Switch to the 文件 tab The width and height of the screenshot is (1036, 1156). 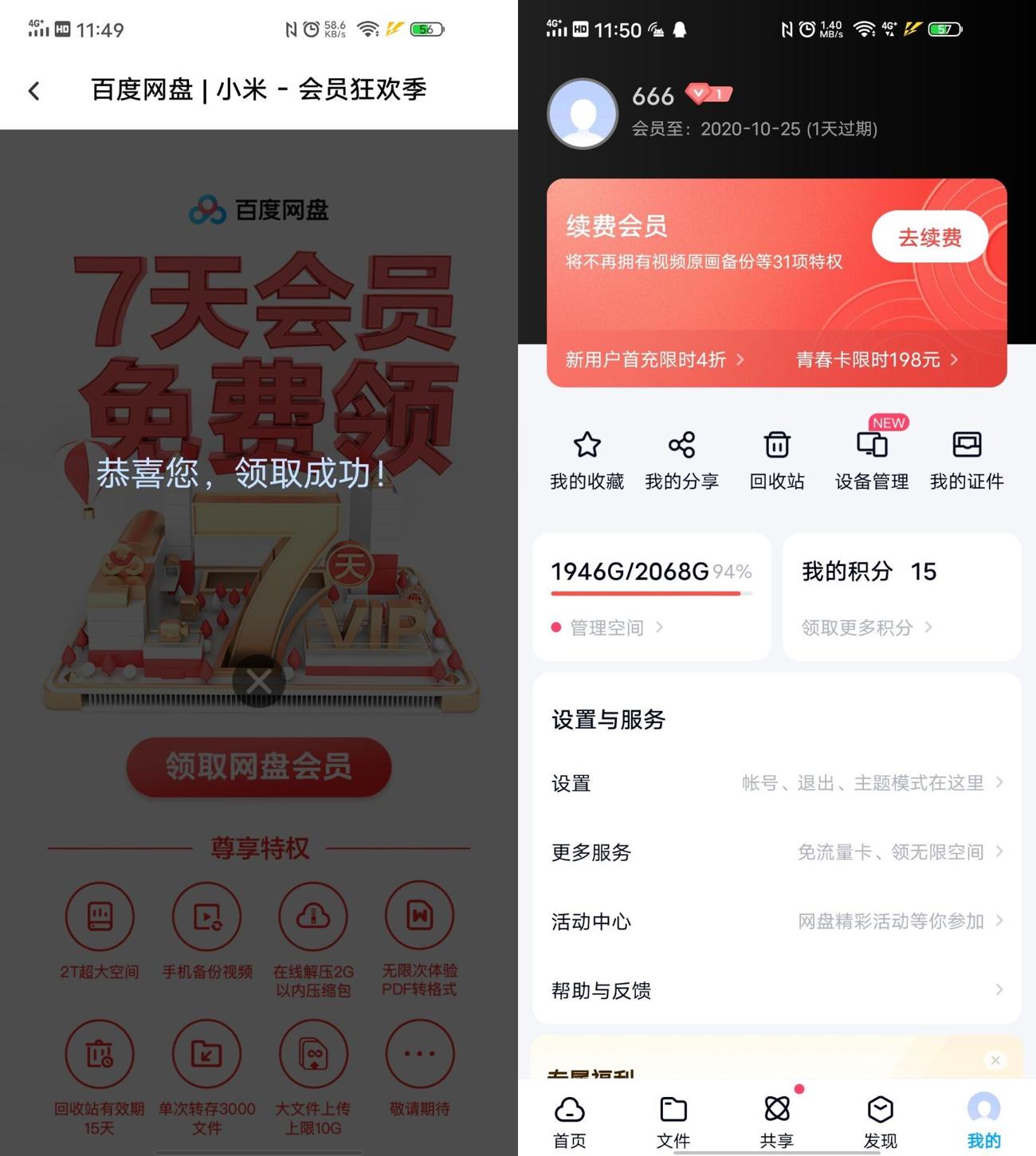pos(673,1121)
